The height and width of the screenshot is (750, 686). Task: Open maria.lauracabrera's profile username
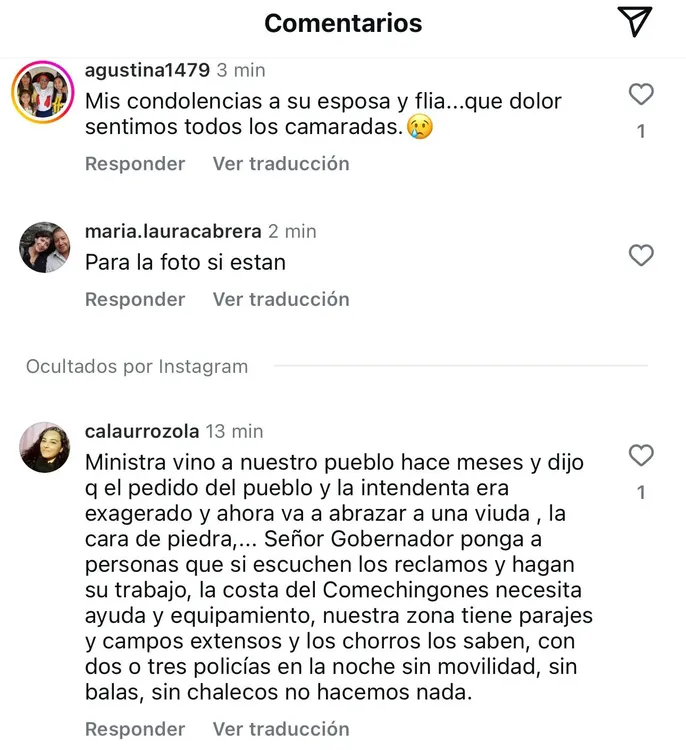tap(173, 231)
